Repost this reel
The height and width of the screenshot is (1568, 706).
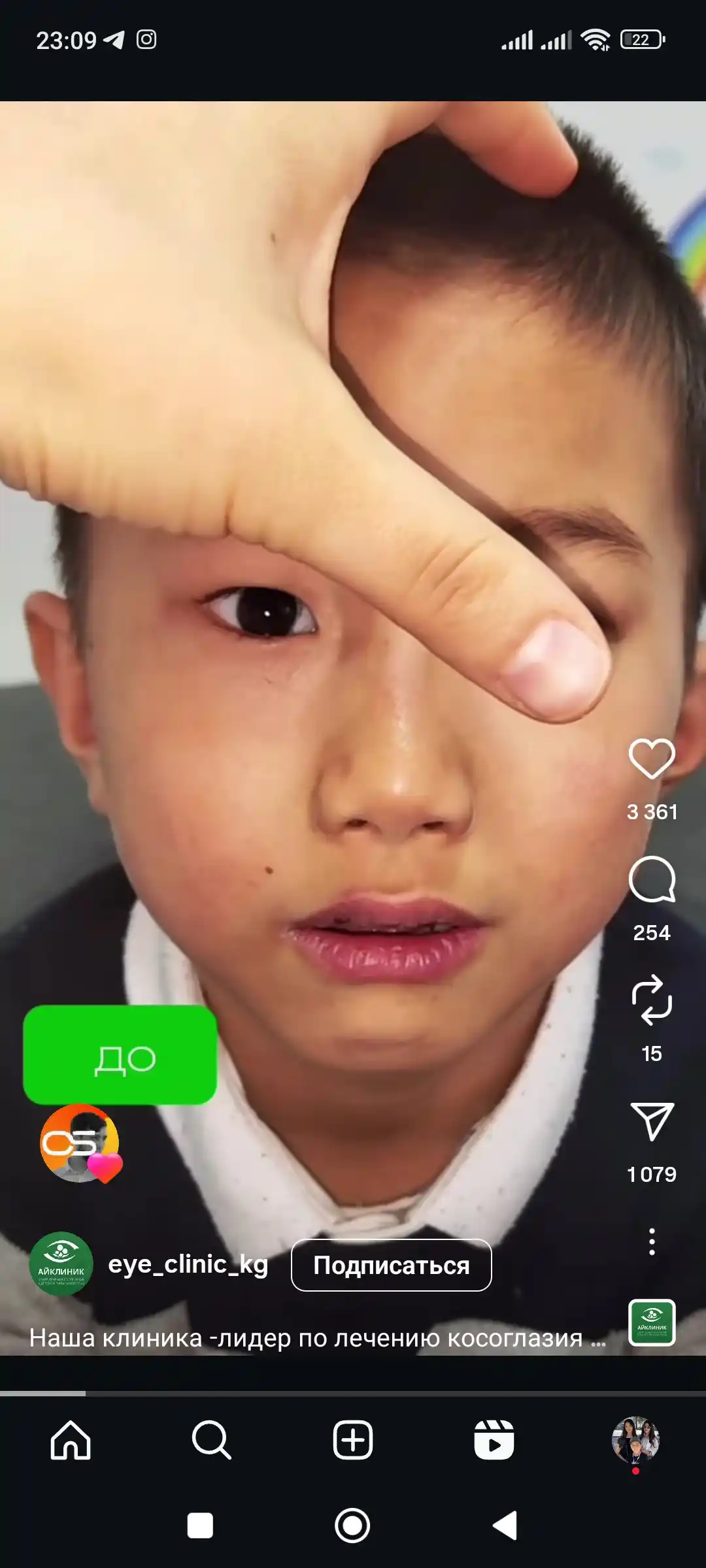click(x=652, y=1000)
